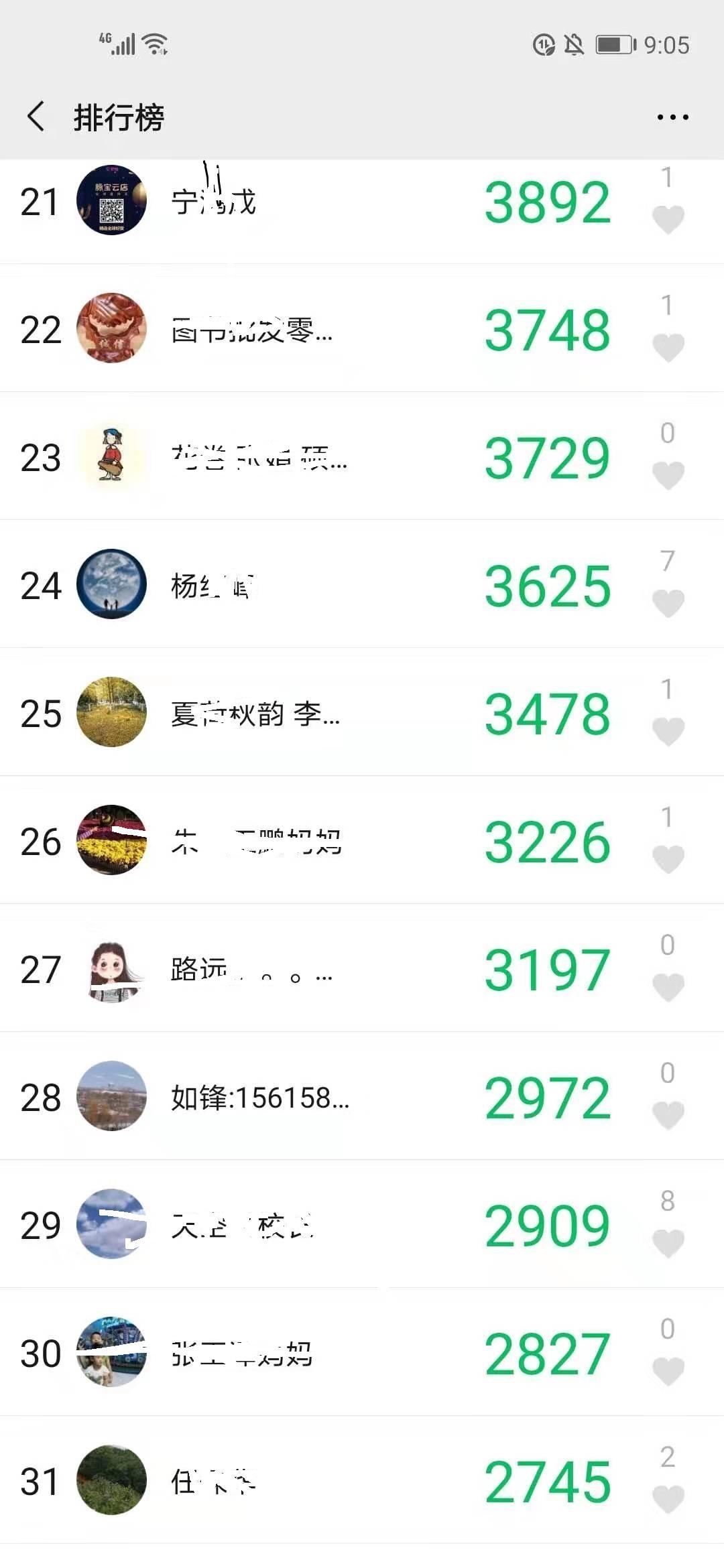Like the rank 23 entry with 3729 steps
The image size is (724, 1568).
coord(668,475)
